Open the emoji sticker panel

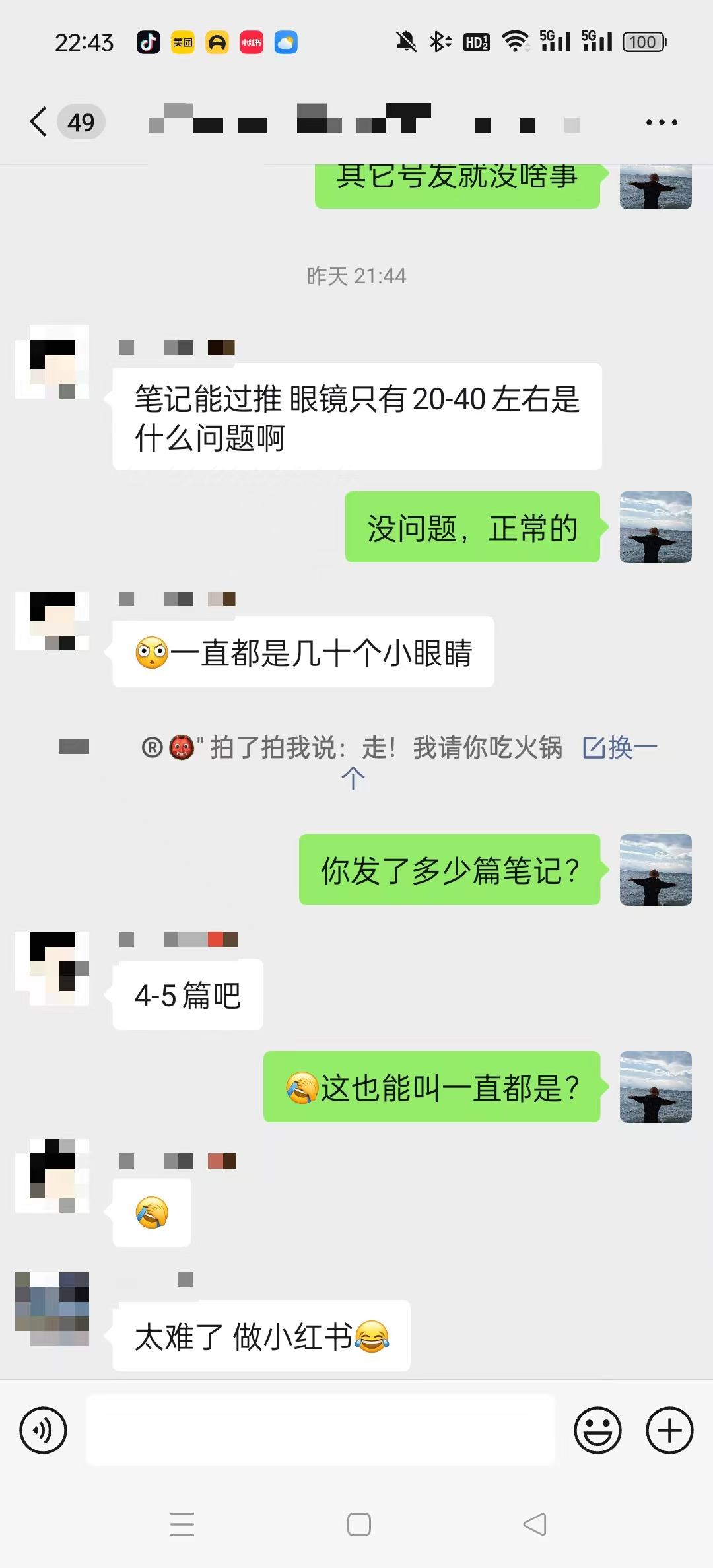click(597, 1431)
